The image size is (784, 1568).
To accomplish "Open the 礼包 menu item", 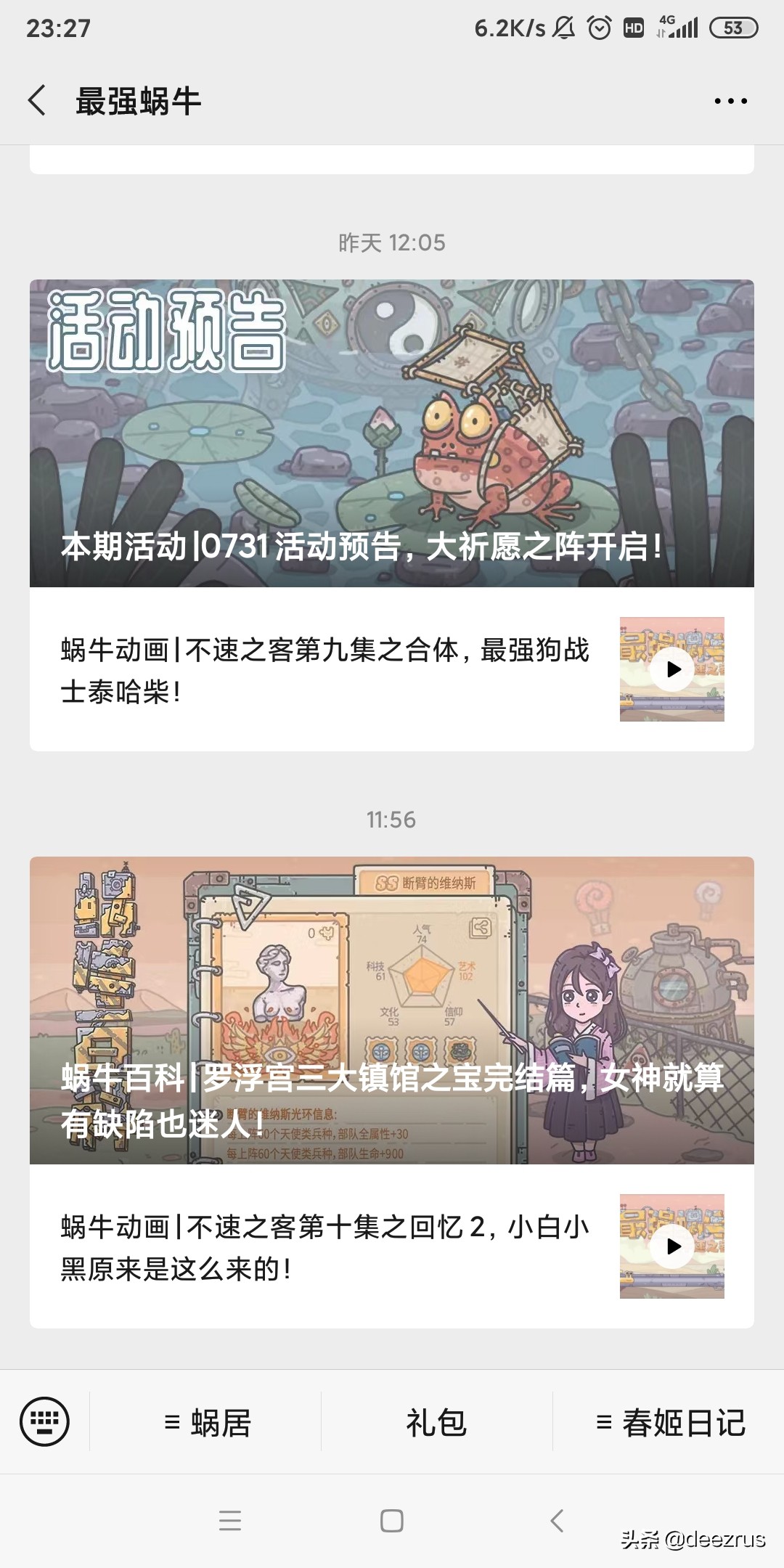I will (436, 1422).
